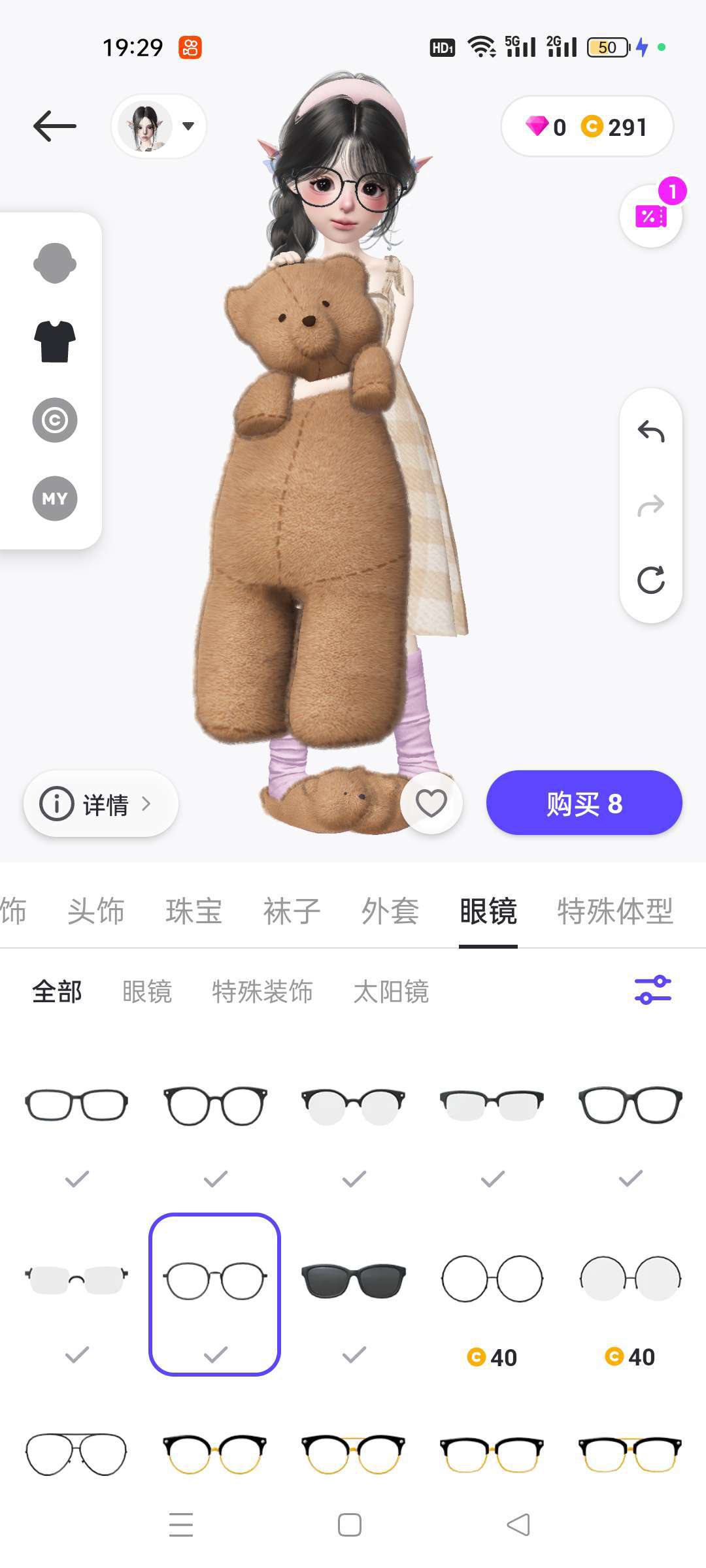The height and width of the screenshot is (1568, 706).
Task: Filter glasses by 太阳镜 subcategory
Action: 391,992
